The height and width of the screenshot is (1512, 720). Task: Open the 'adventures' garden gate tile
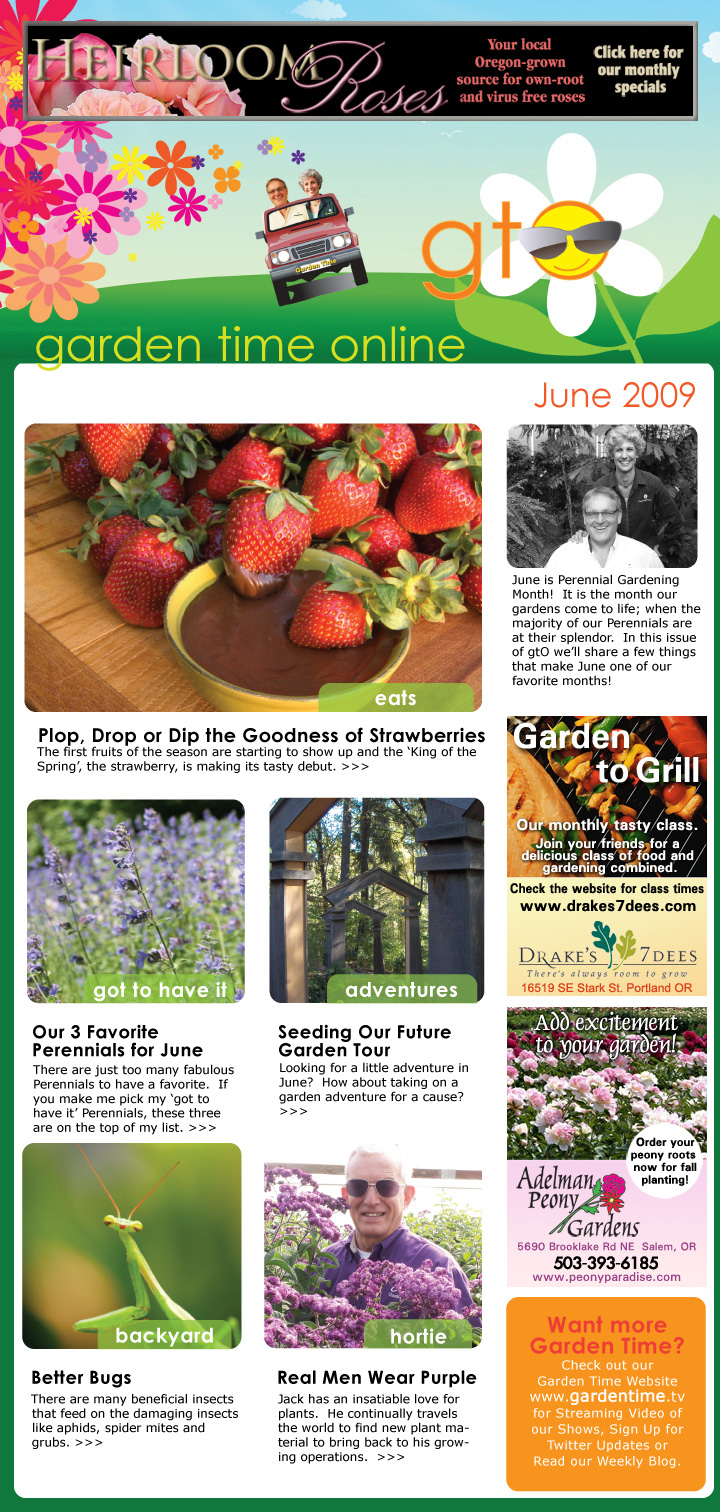[376, 900]
